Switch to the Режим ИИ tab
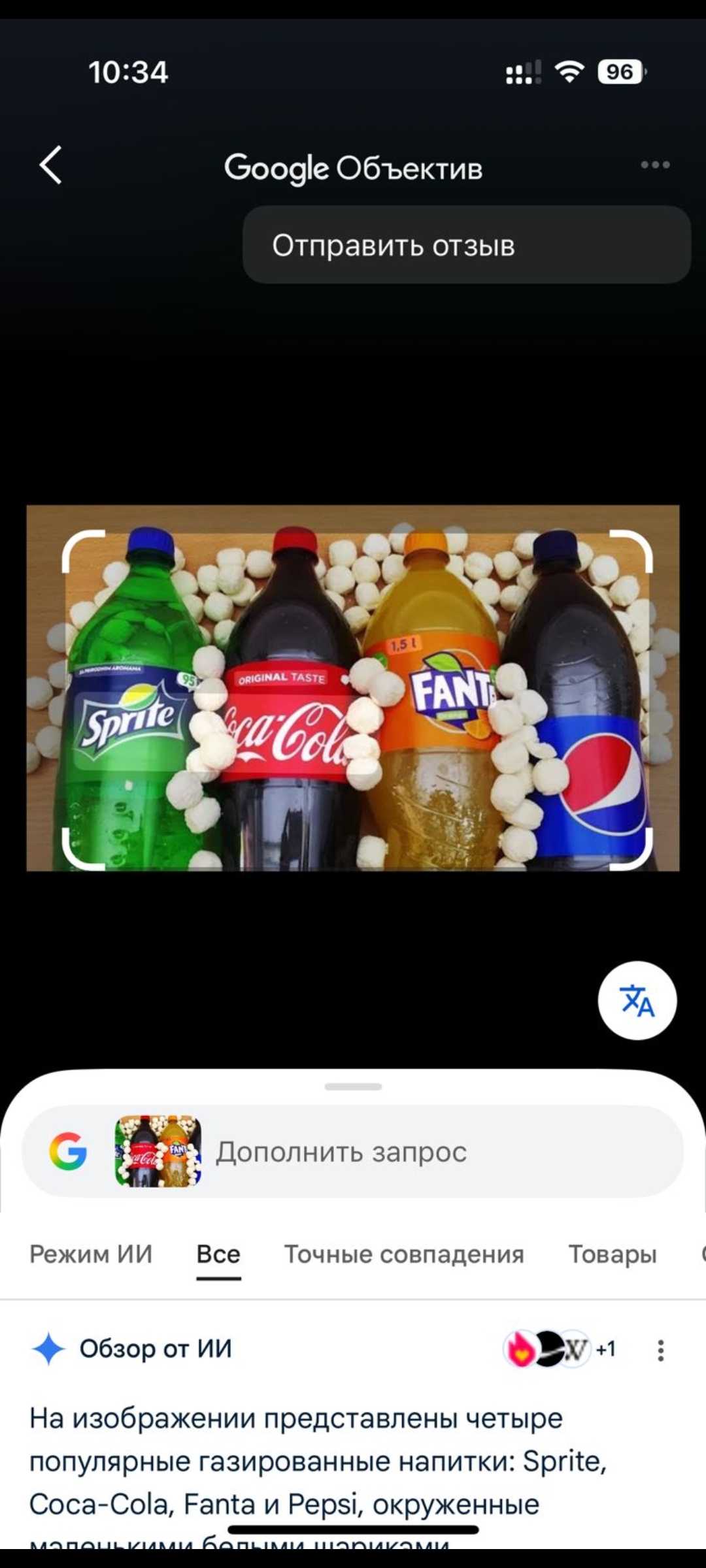 coord(91,1254)
